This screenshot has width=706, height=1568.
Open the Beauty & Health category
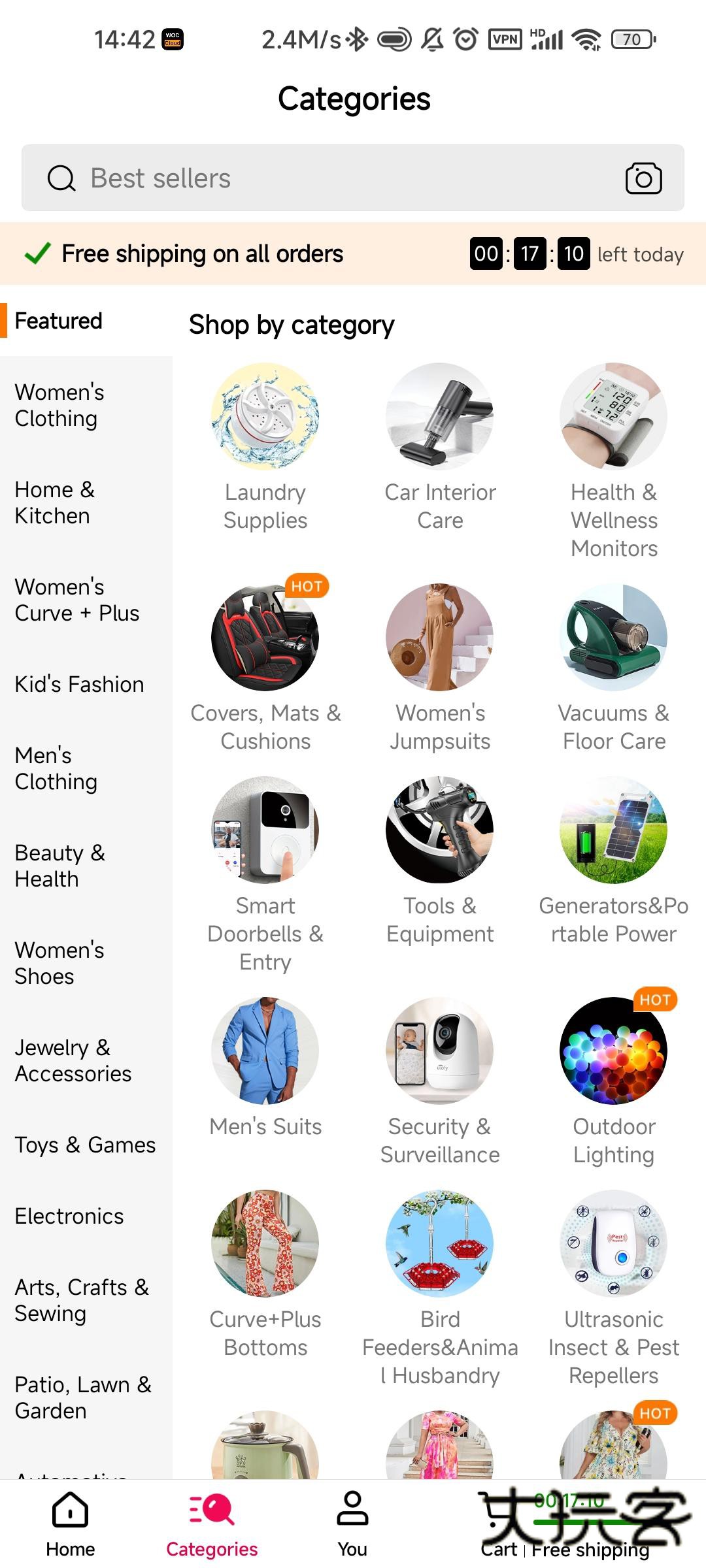pyautogui.click(x=59, y=866)
